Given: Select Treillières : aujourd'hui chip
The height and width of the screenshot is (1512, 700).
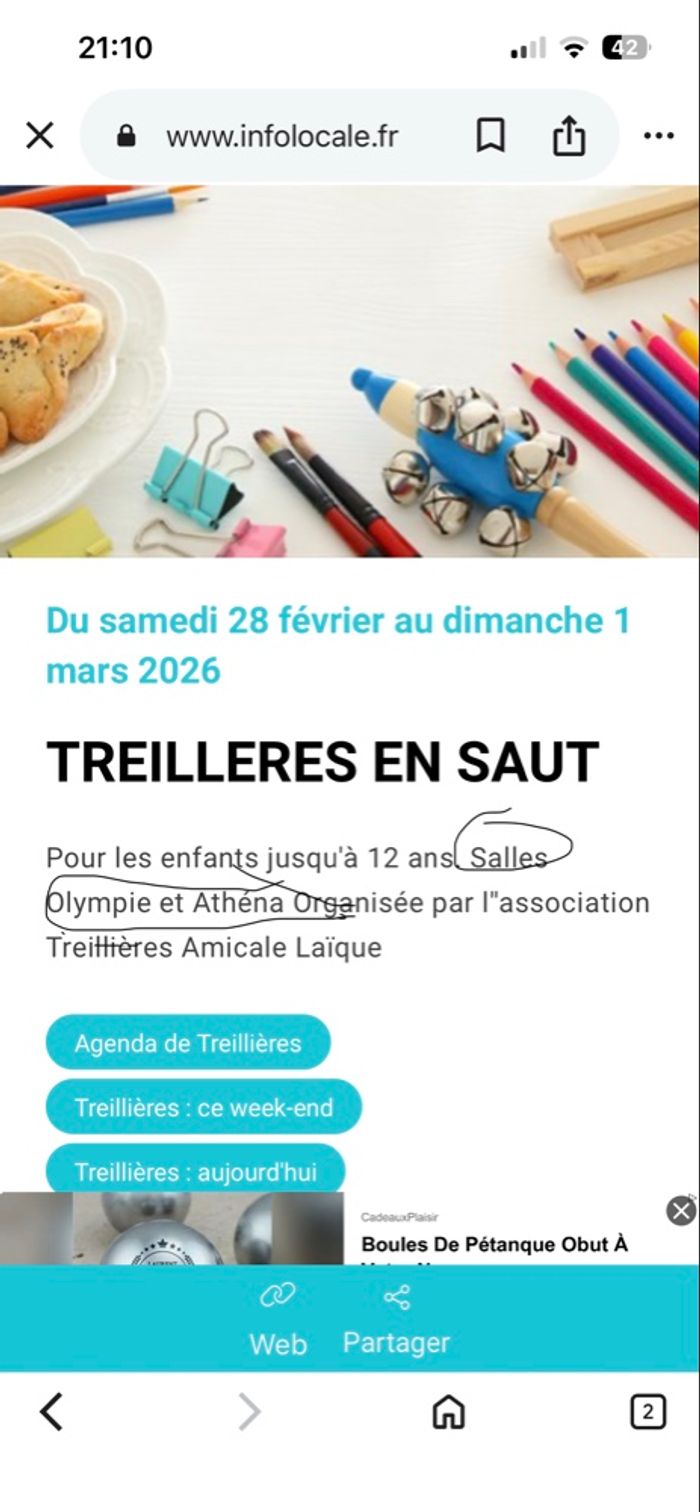Looking at the screenshot, I should (195, 1171).
